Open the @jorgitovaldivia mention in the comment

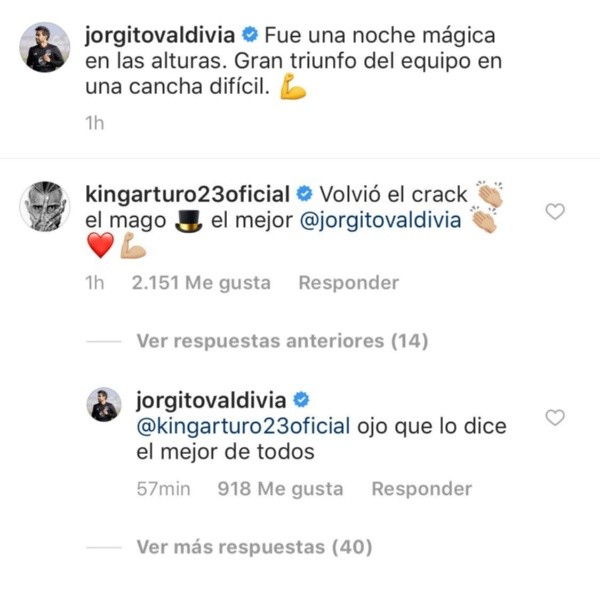(x=380, y=221)
